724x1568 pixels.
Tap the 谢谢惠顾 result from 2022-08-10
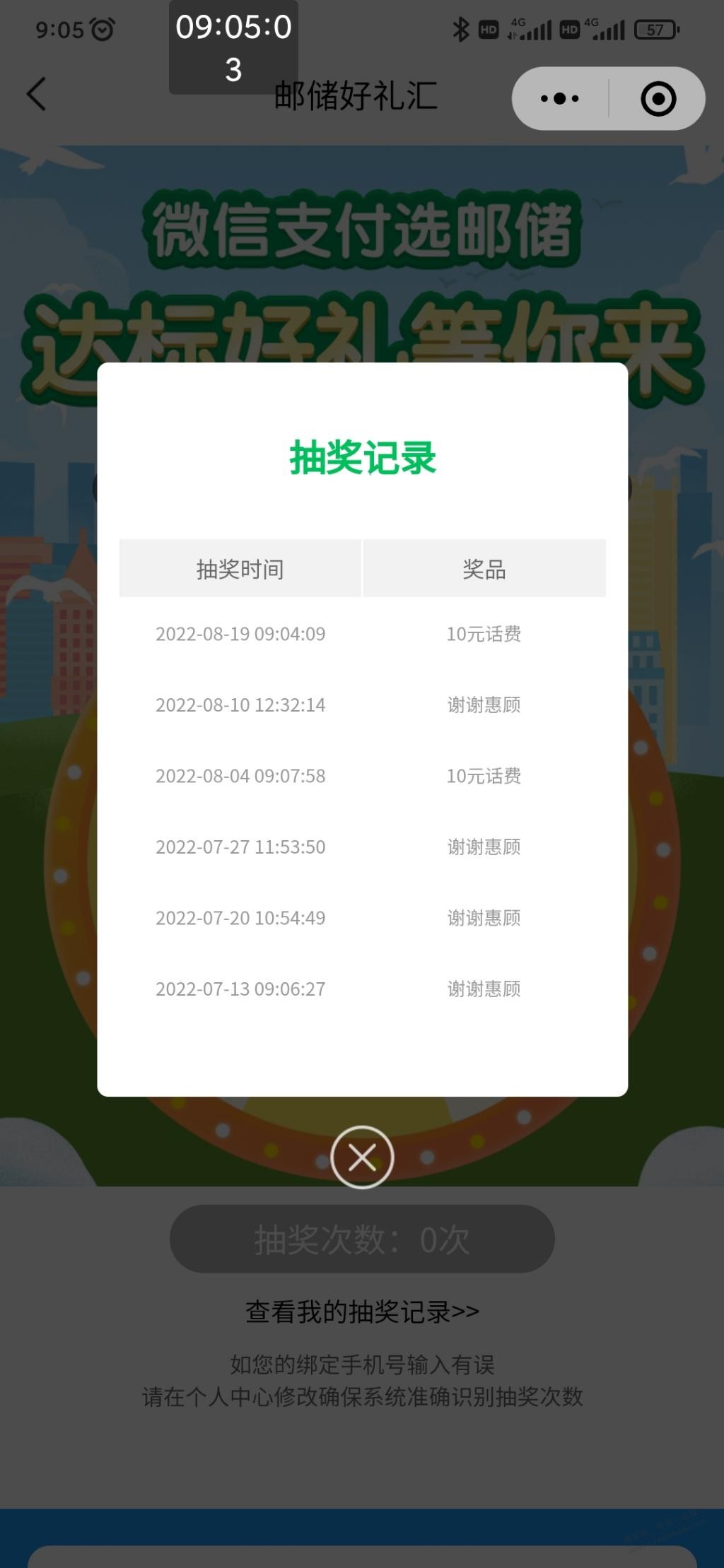coord(484,705)
